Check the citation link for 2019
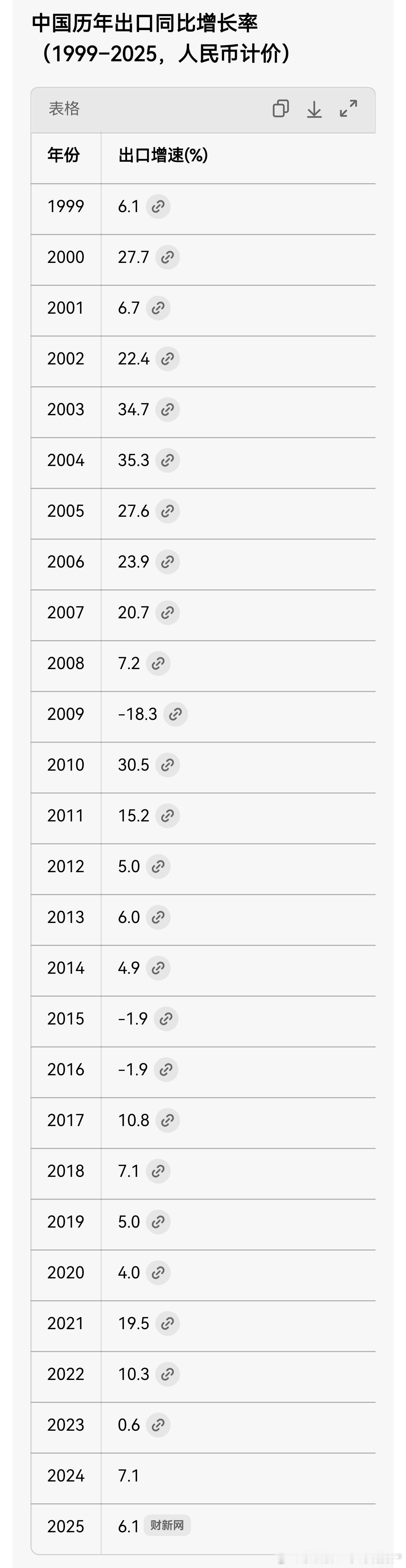This screenshot has width=406, height=1568. coord(158,1222)
